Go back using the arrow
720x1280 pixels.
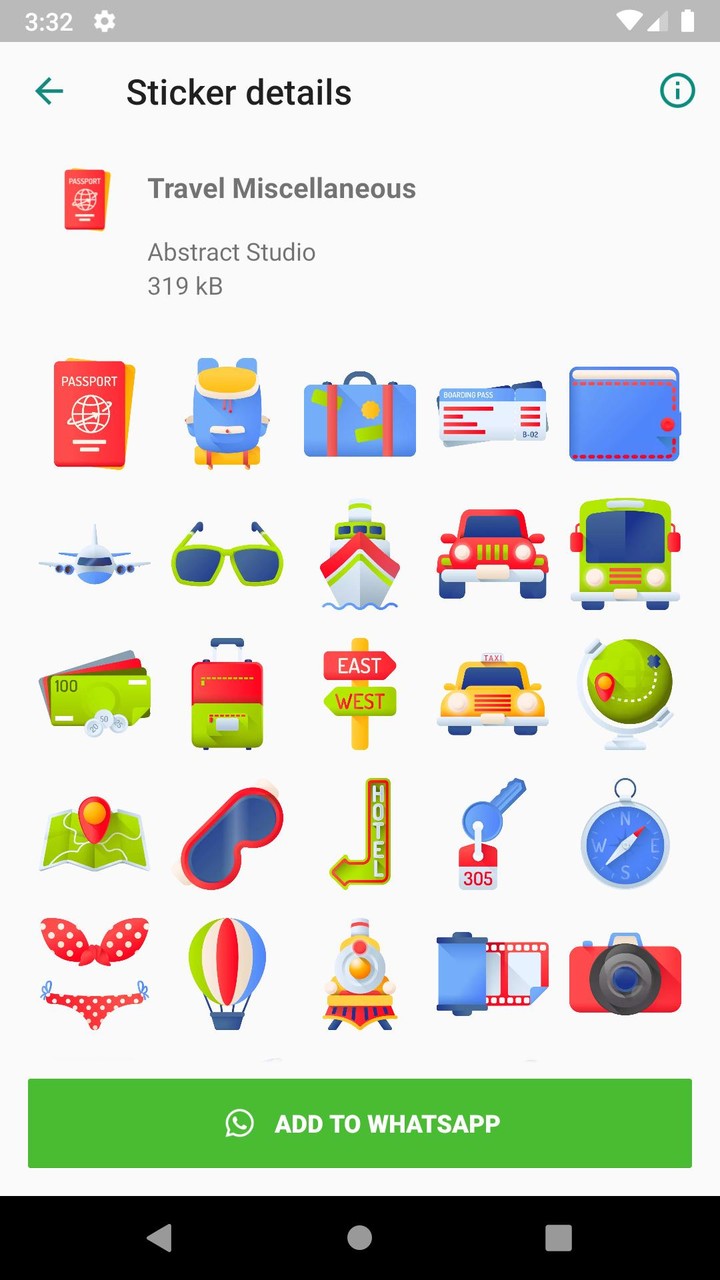[48, 90]
